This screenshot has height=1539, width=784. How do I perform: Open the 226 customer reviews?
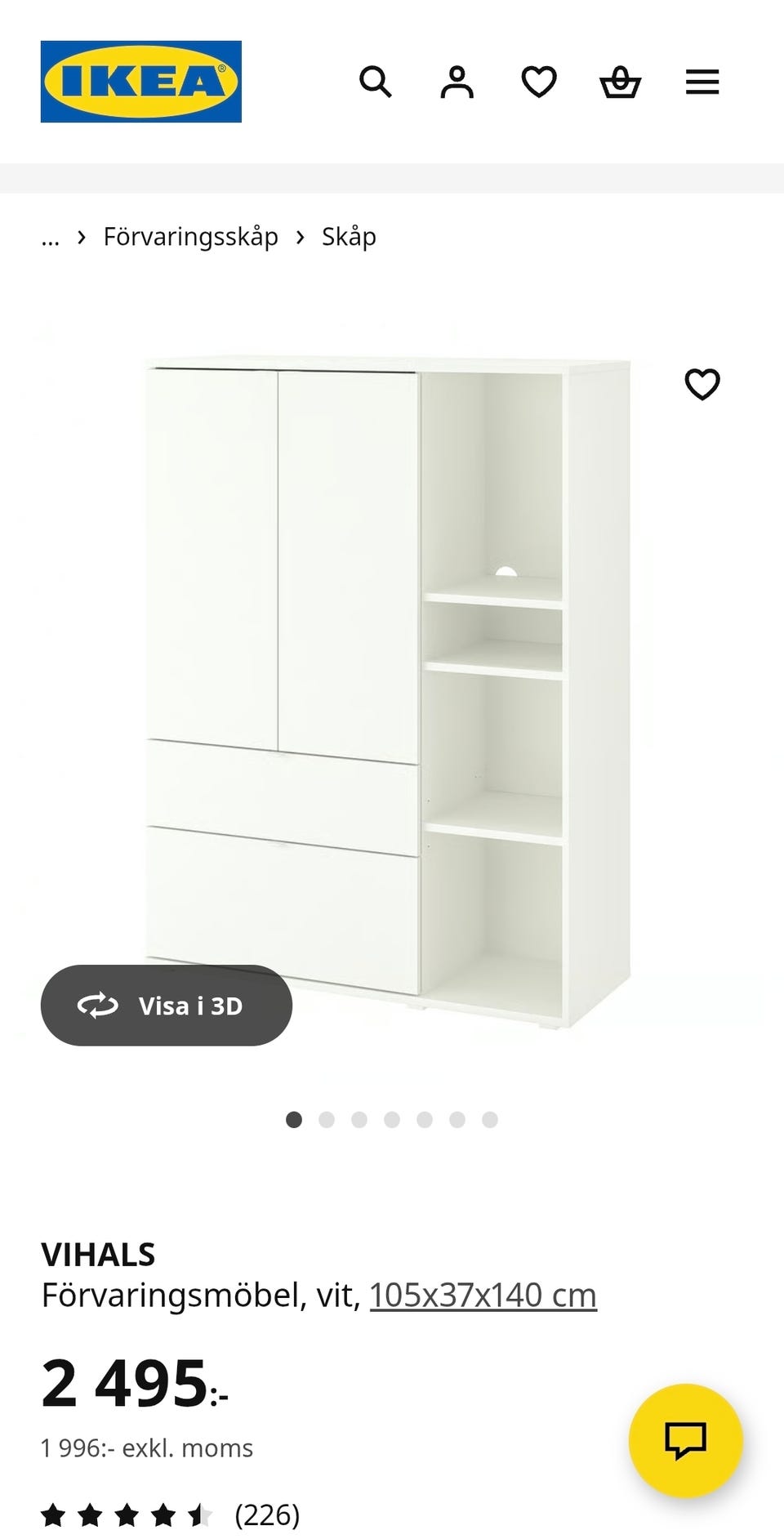(x=267, y=1515)
